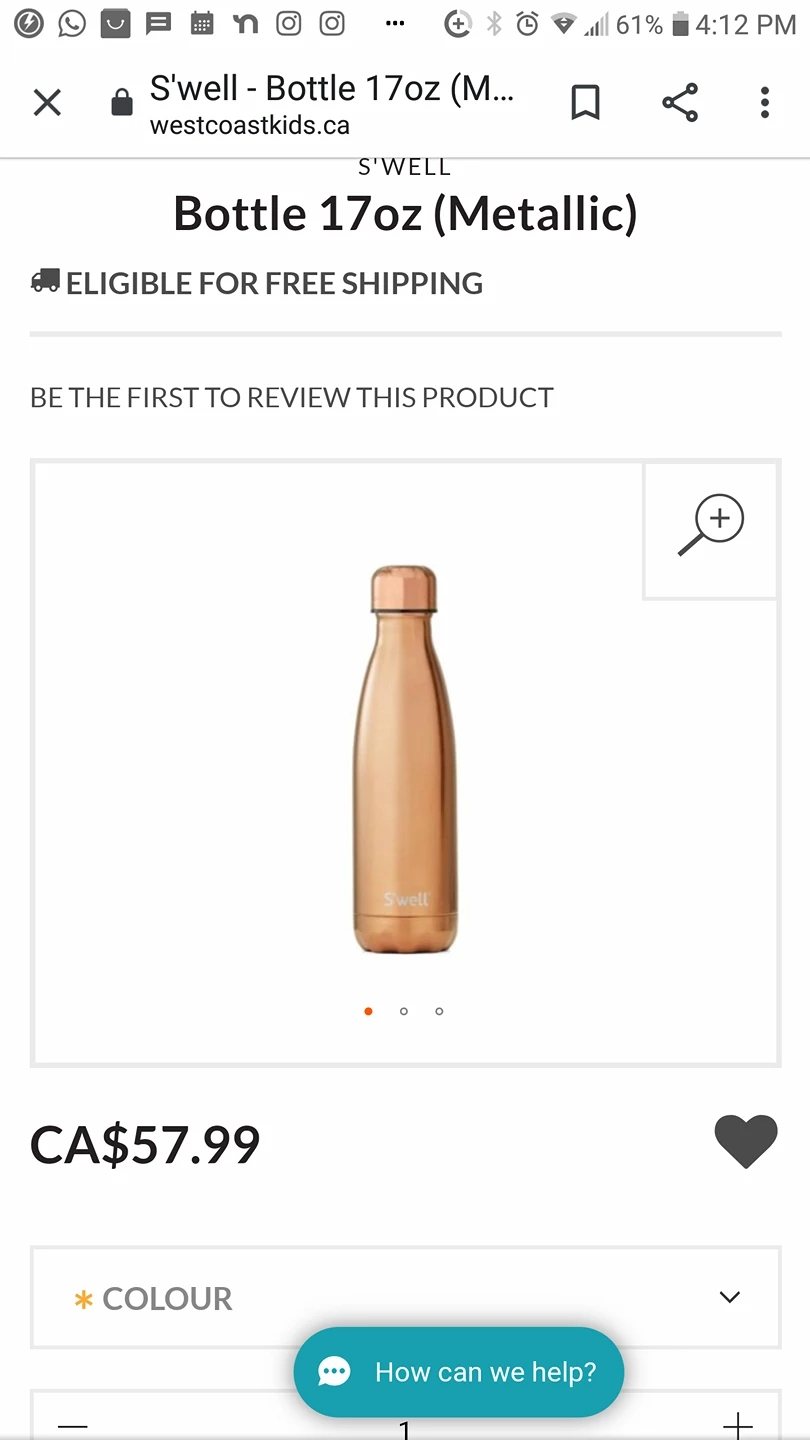Expand the COLOUR selection dropdown
This screenshot has width=810, height=1440.
(729, 1296)
